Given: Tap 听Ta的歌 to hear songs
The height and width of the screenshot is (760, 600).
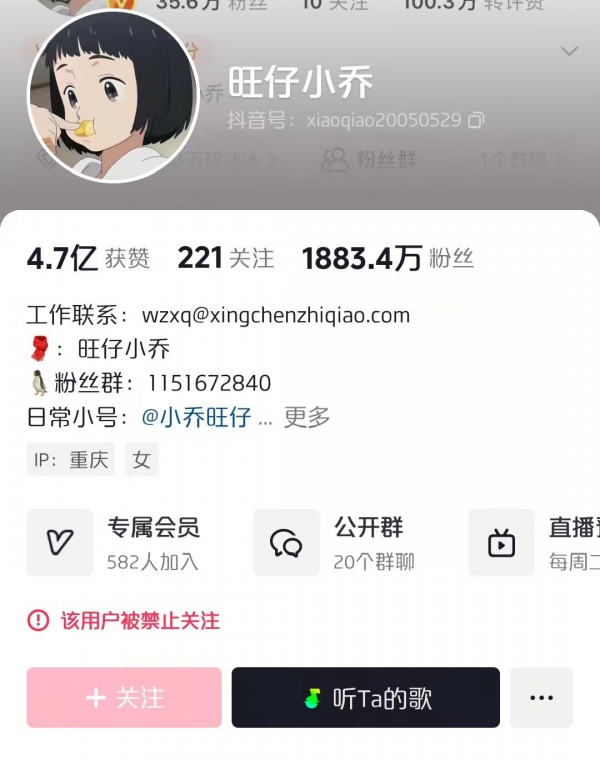Looking at the screenshot, I should [366, 697].
